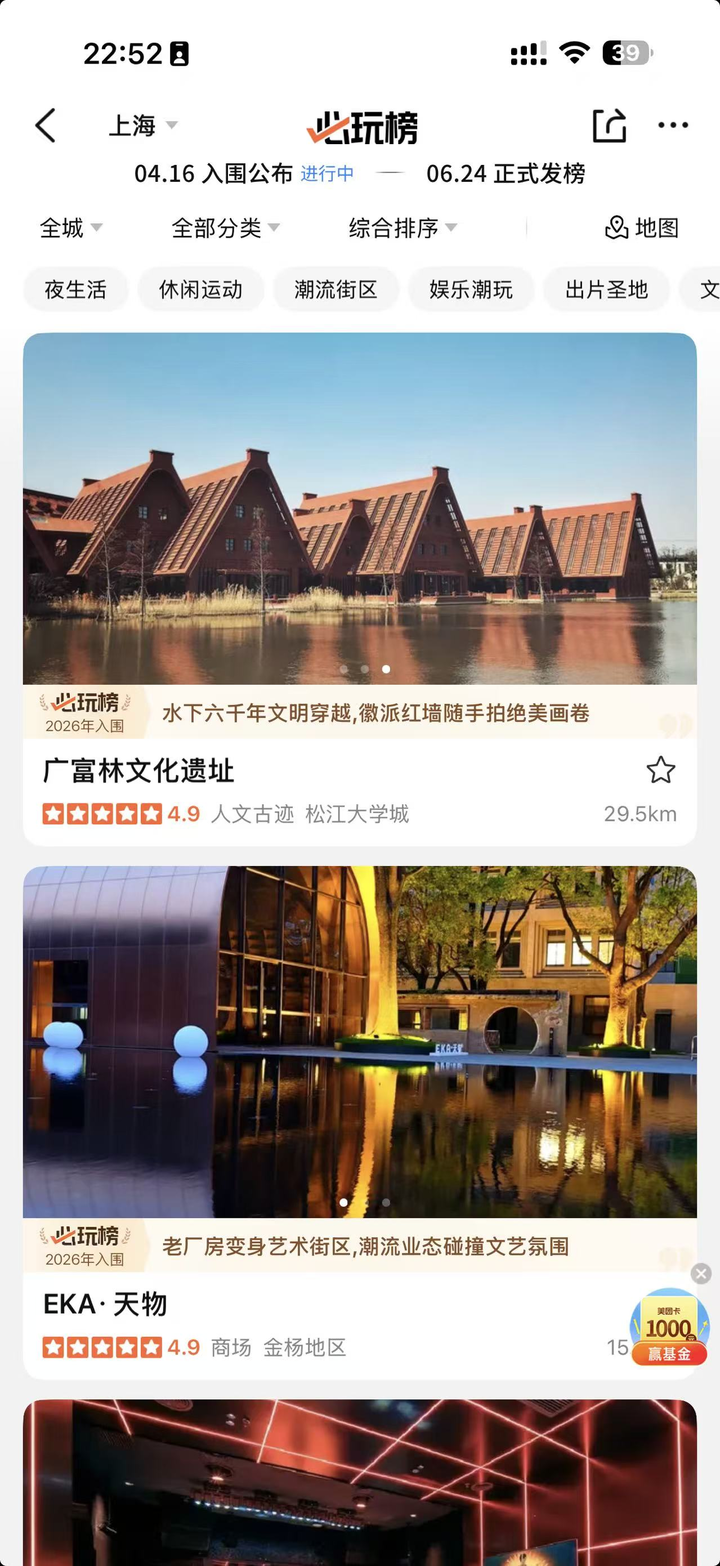
Task: Choose the 潮流街区 filter chip
Action: click(x=336, y=290)
